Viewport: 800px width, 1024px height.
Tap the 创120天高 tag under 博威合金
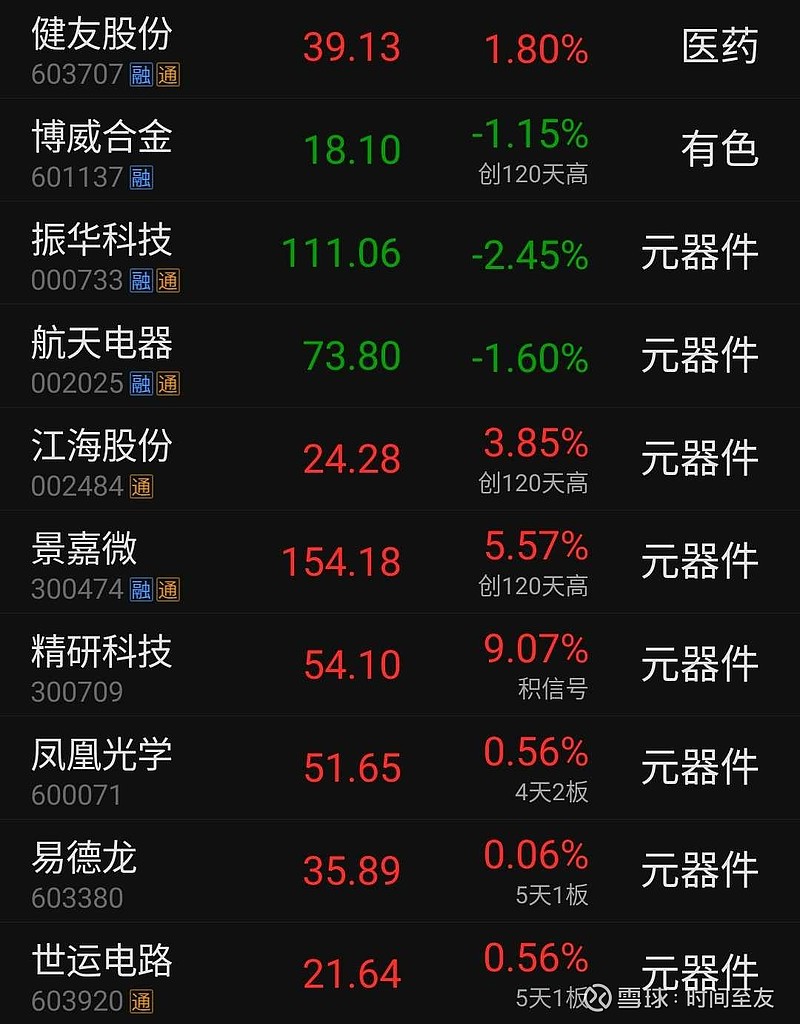pyautogui.click(x=535, y=172)
